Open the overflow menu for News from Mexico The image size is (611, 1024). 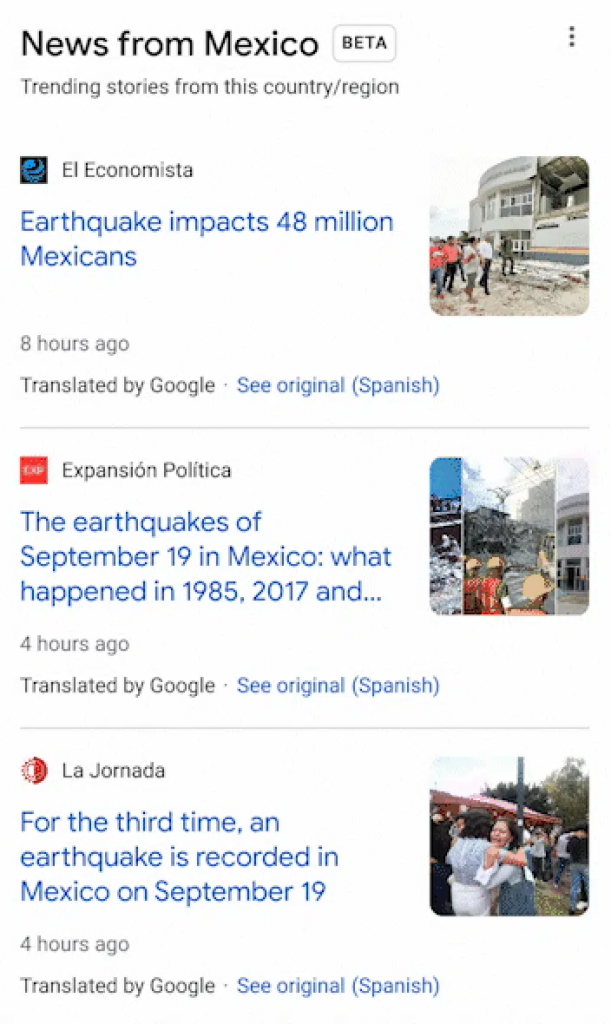pyautogui.click(x=571, y=38)
